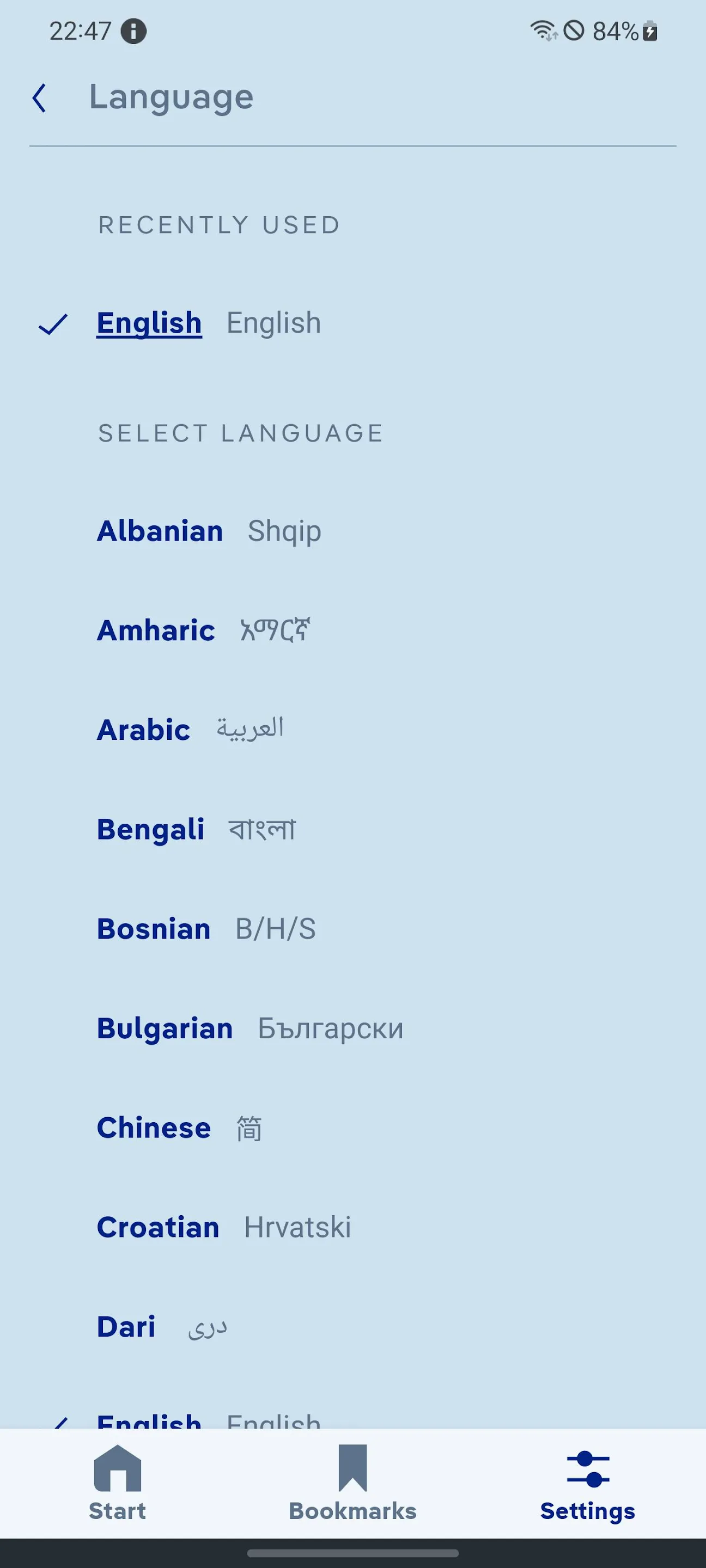Viewport: 706px width, 1568px height.
Task: Tap the info icon in the status bar
Action: (x=133, y=32)
